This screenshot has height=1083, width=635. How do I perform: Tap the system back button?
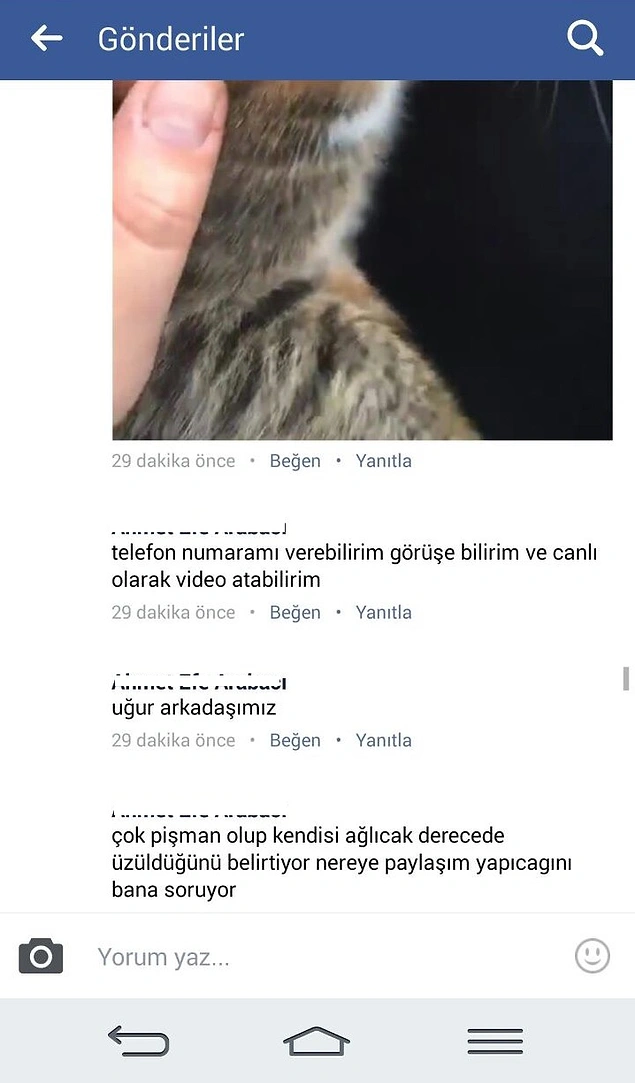[138, 1041]
